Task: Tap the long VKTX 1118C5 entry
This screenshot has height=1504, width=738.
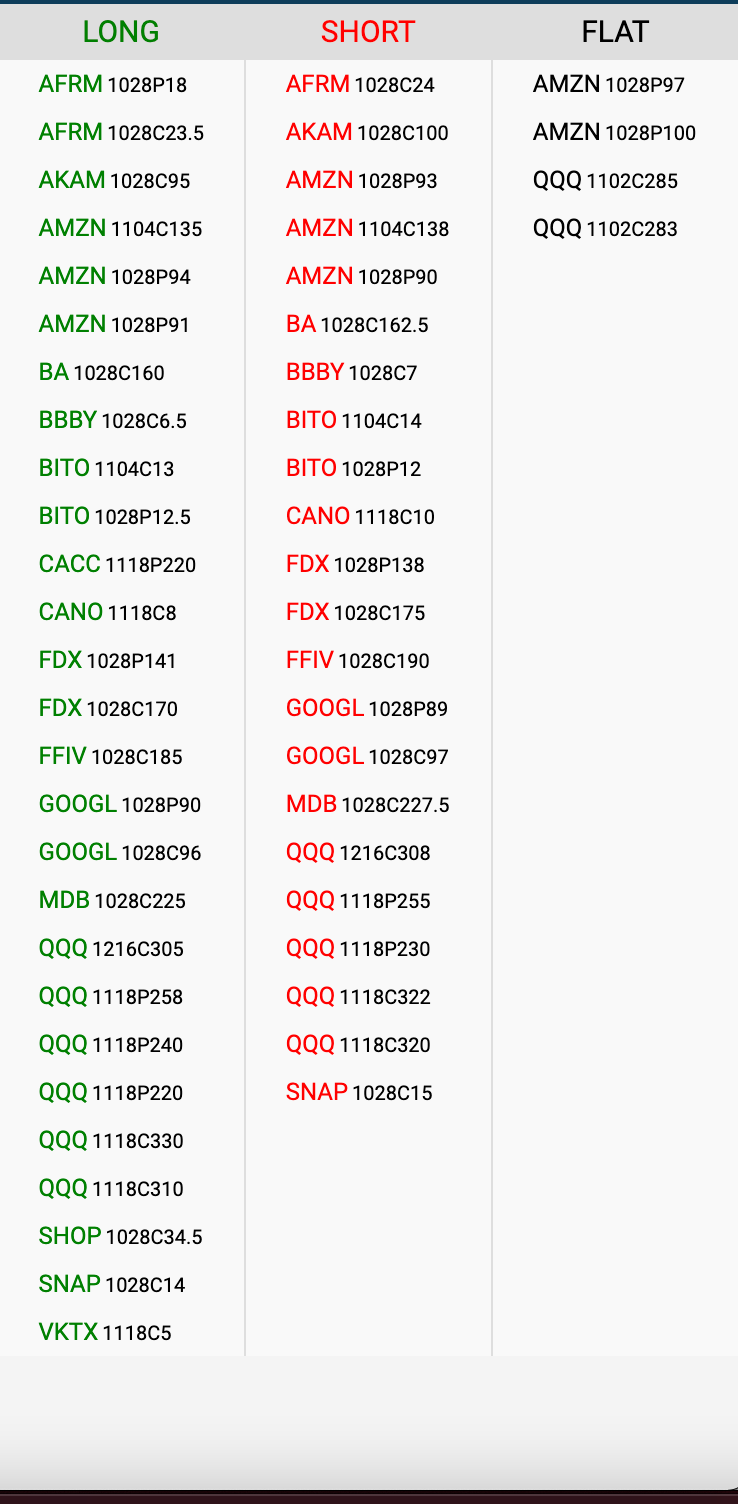Action: point(104,1333)
